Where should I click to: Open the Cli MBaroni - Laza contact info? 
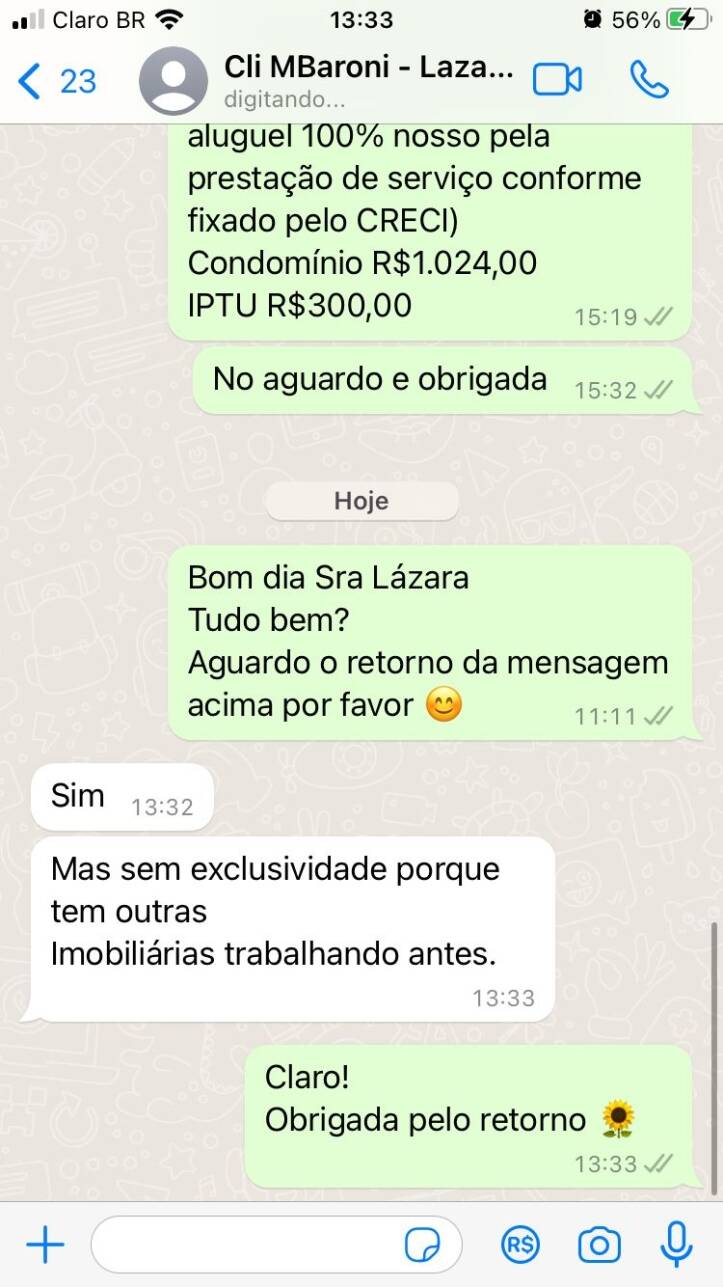[367, 80]
